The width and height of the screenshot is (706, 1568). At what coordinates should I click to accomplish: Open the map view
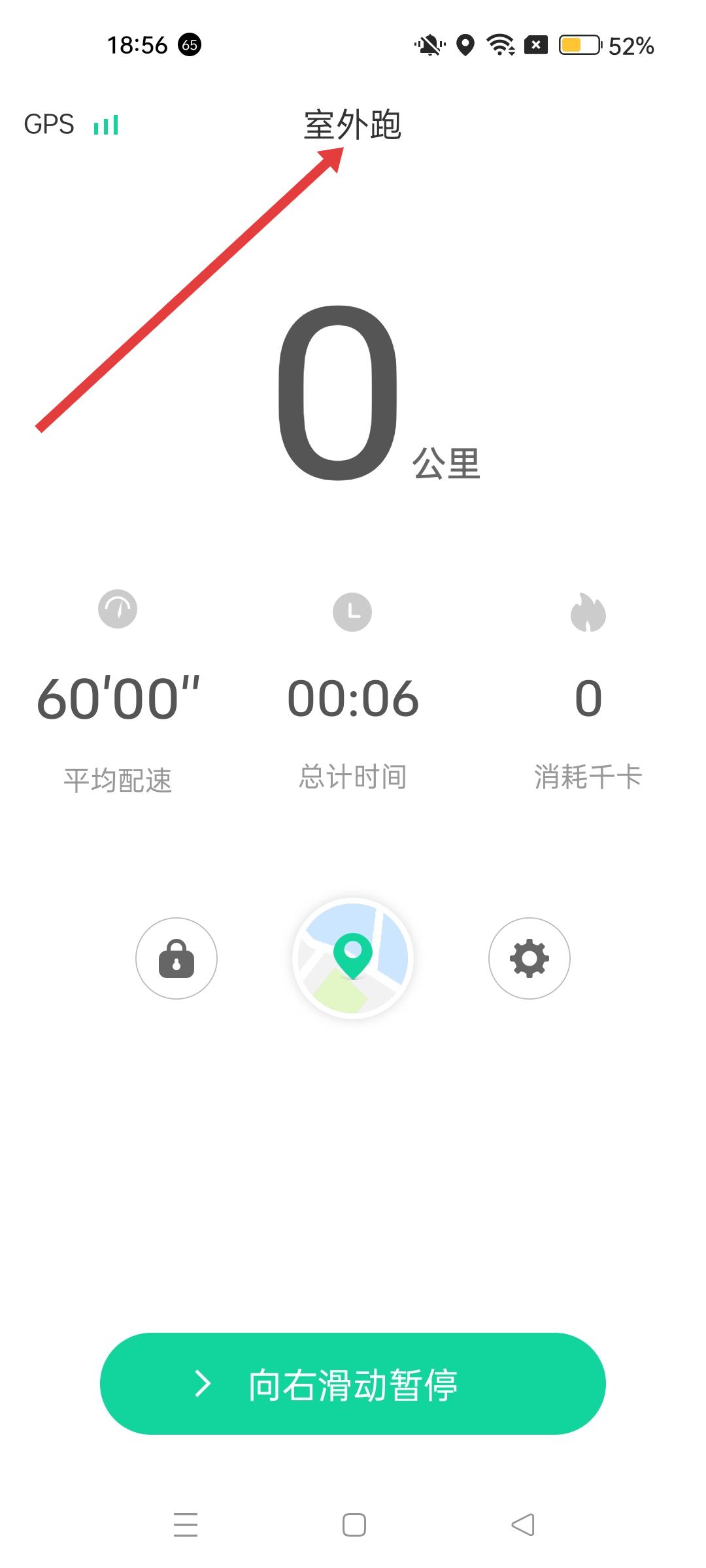353,958
